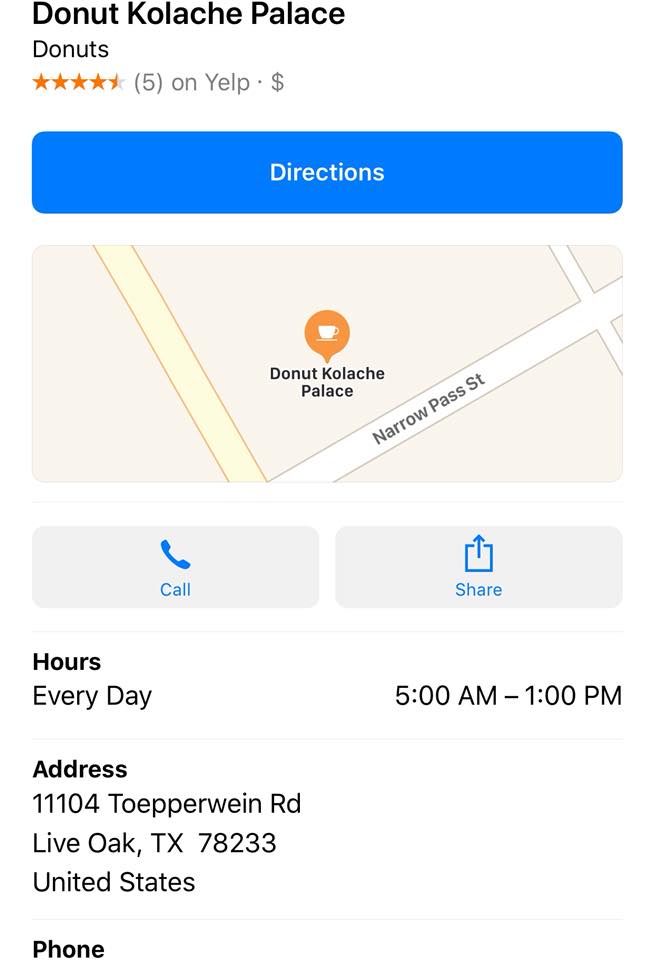Screen dimensions: 652x960
Task: Open the map preview thumbnail
Action: click(327, 364)
